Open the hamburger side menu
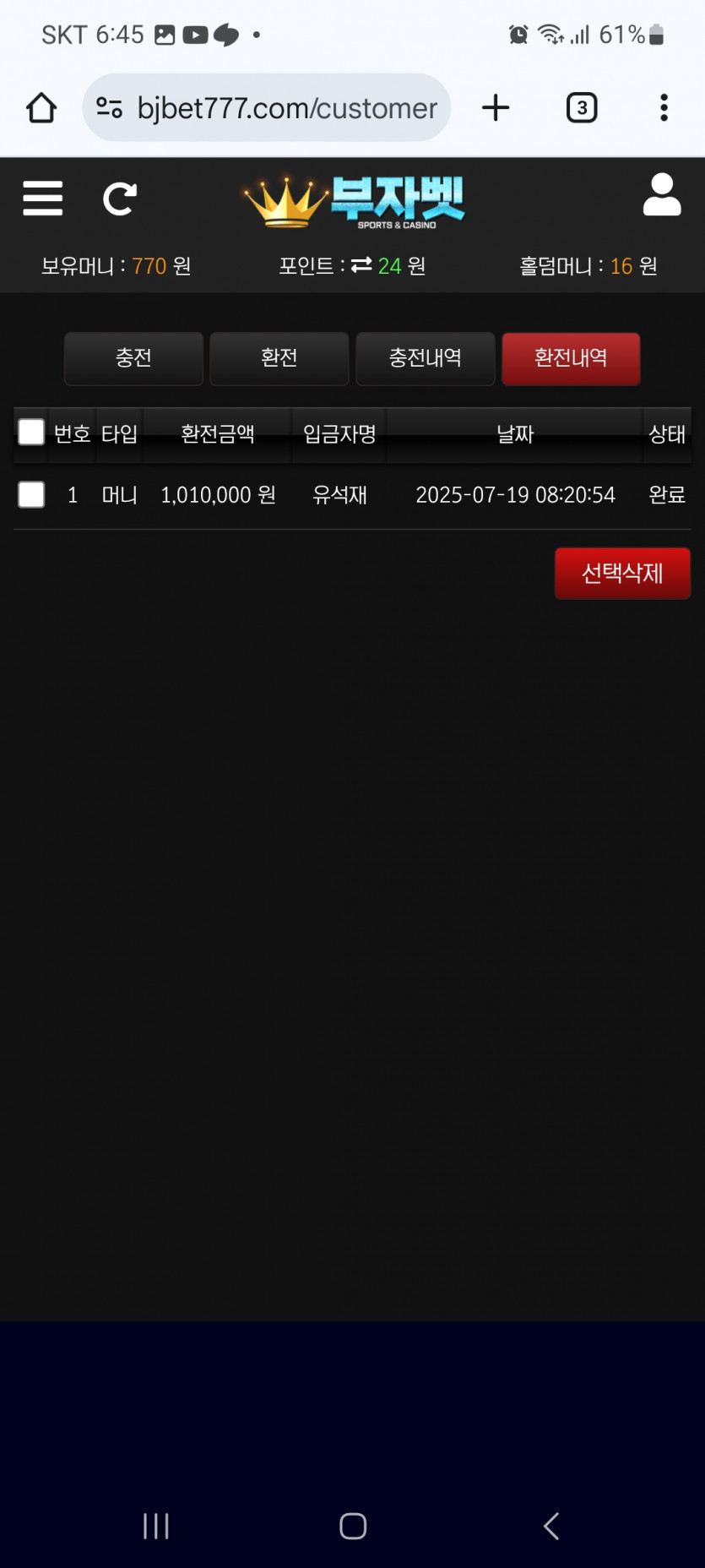705x1568 pixels. (43, 199)
